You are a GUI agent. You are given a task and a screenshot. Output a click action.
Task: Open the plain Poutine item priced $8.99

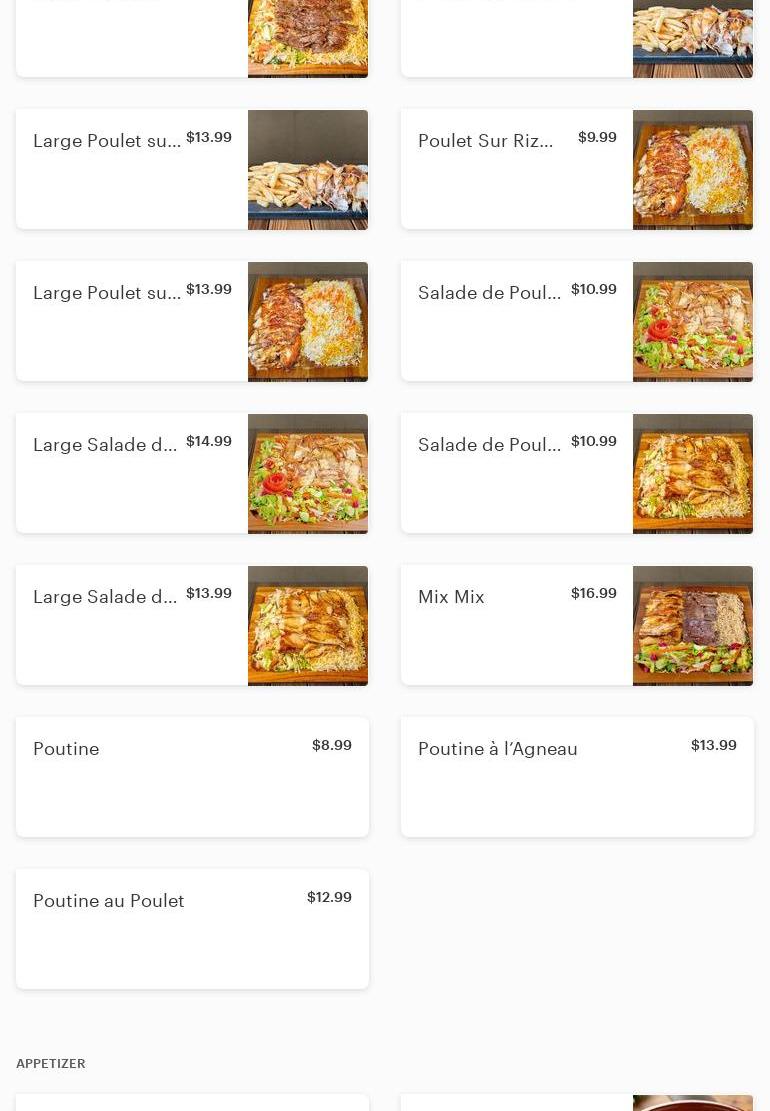pos(192,777)
